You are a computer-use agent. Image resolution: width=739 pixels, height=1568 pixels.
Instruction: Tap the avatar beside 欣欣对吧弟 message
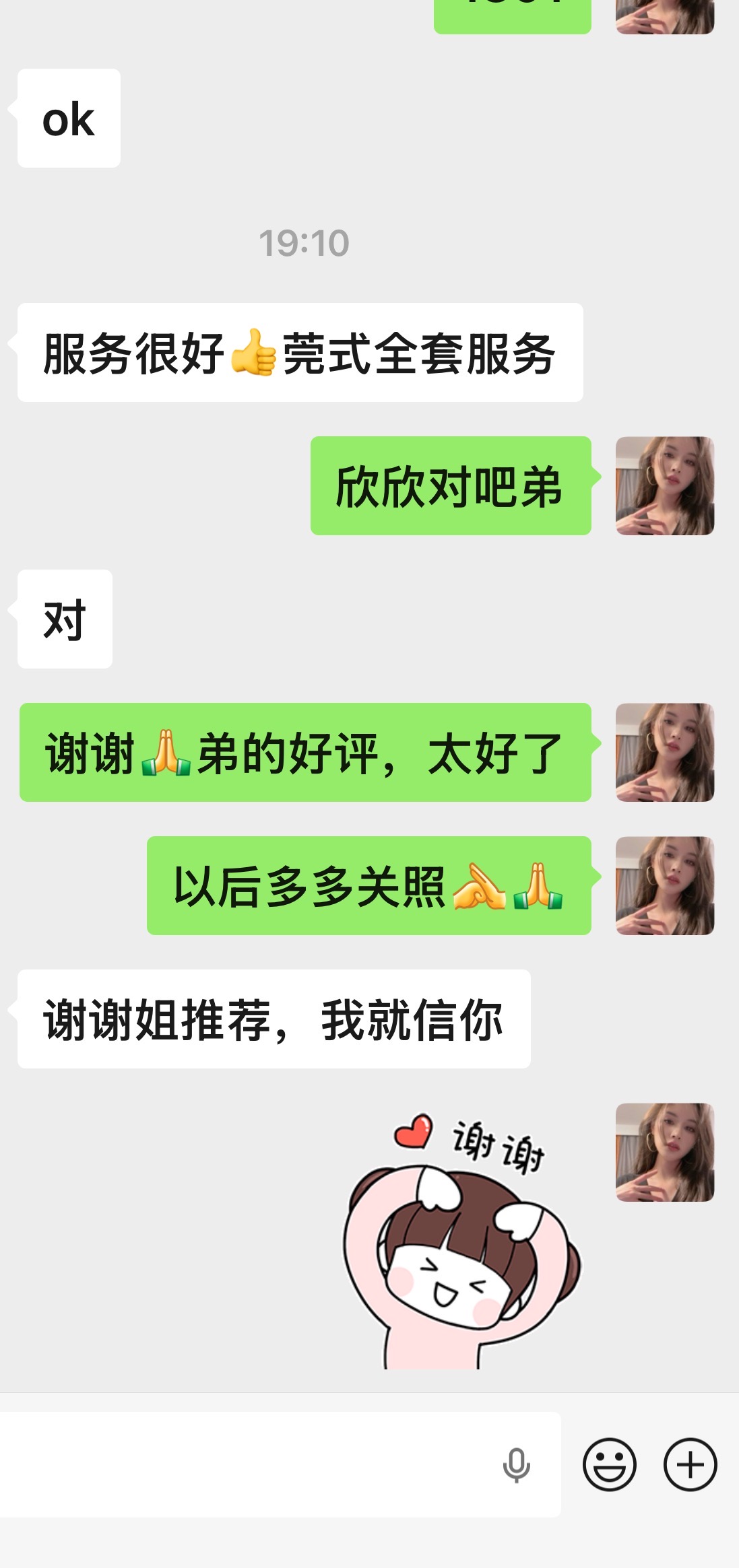[664, 485]
